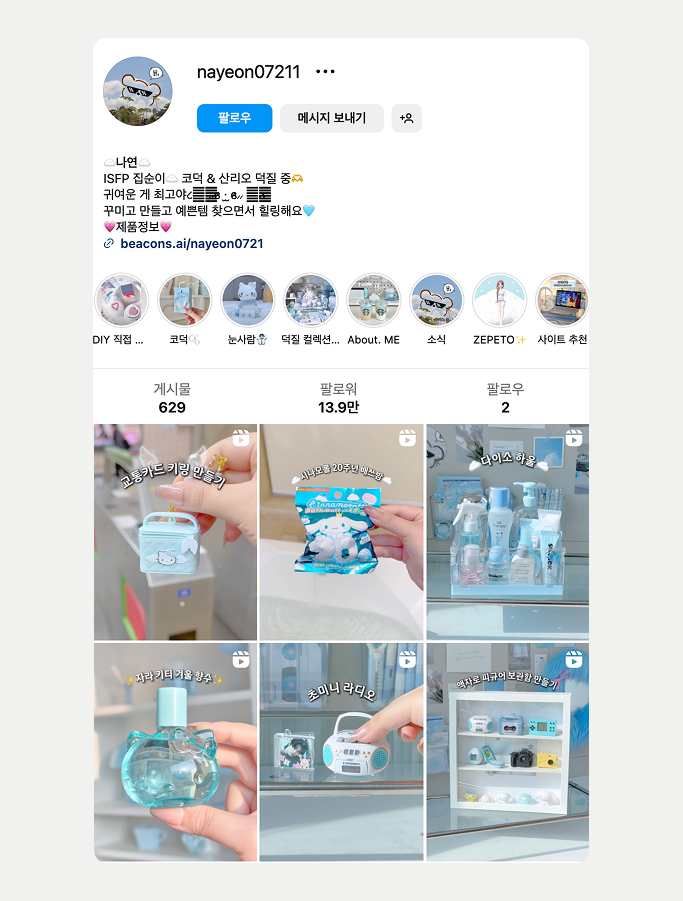Open the beacons.ai/nayeon0721 link
Viewport: 683px width, 901px height.
(191, 244)
